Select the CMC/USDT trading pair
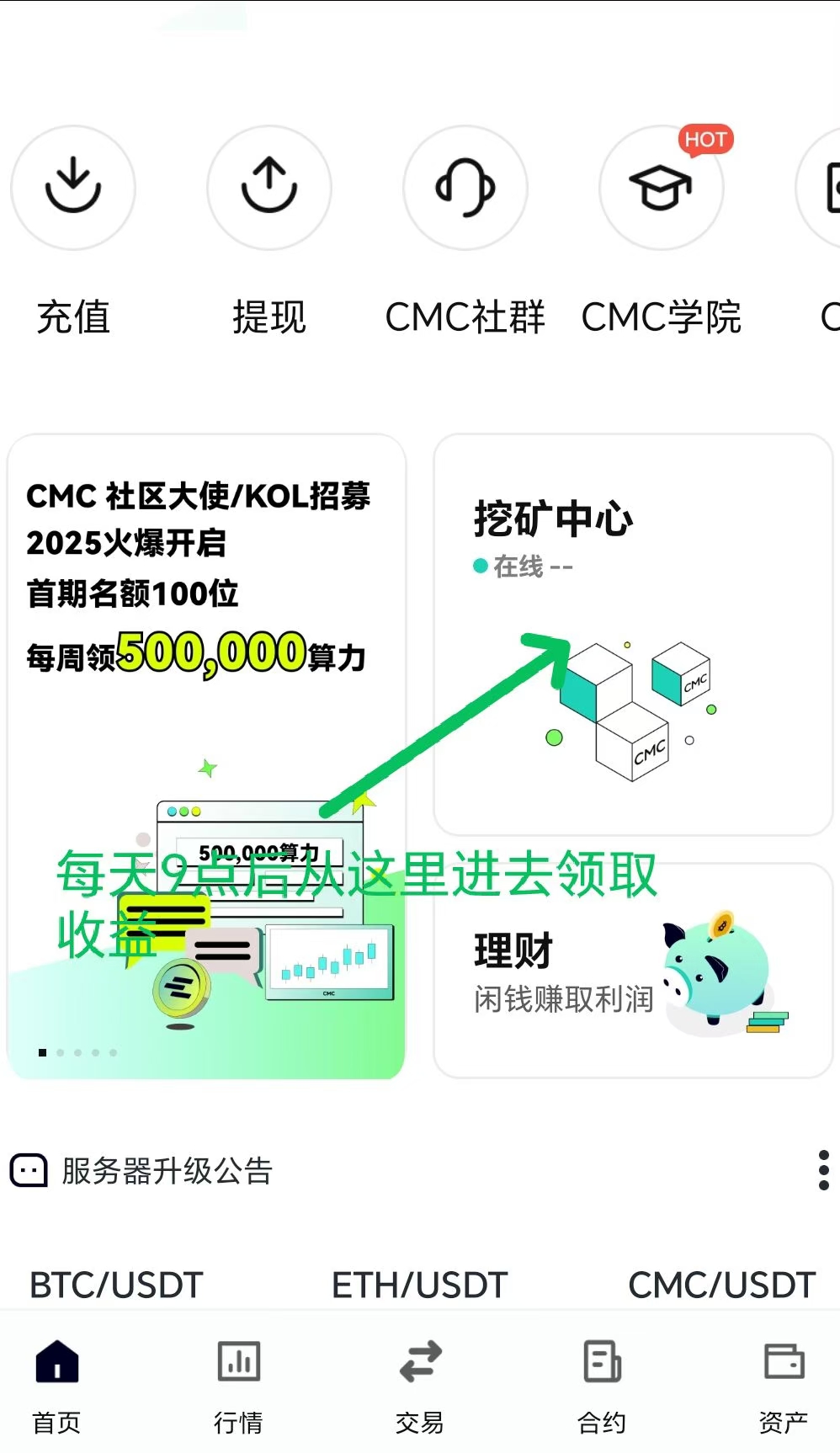This screenshot has width=840, height=1453. [721, 1285]
